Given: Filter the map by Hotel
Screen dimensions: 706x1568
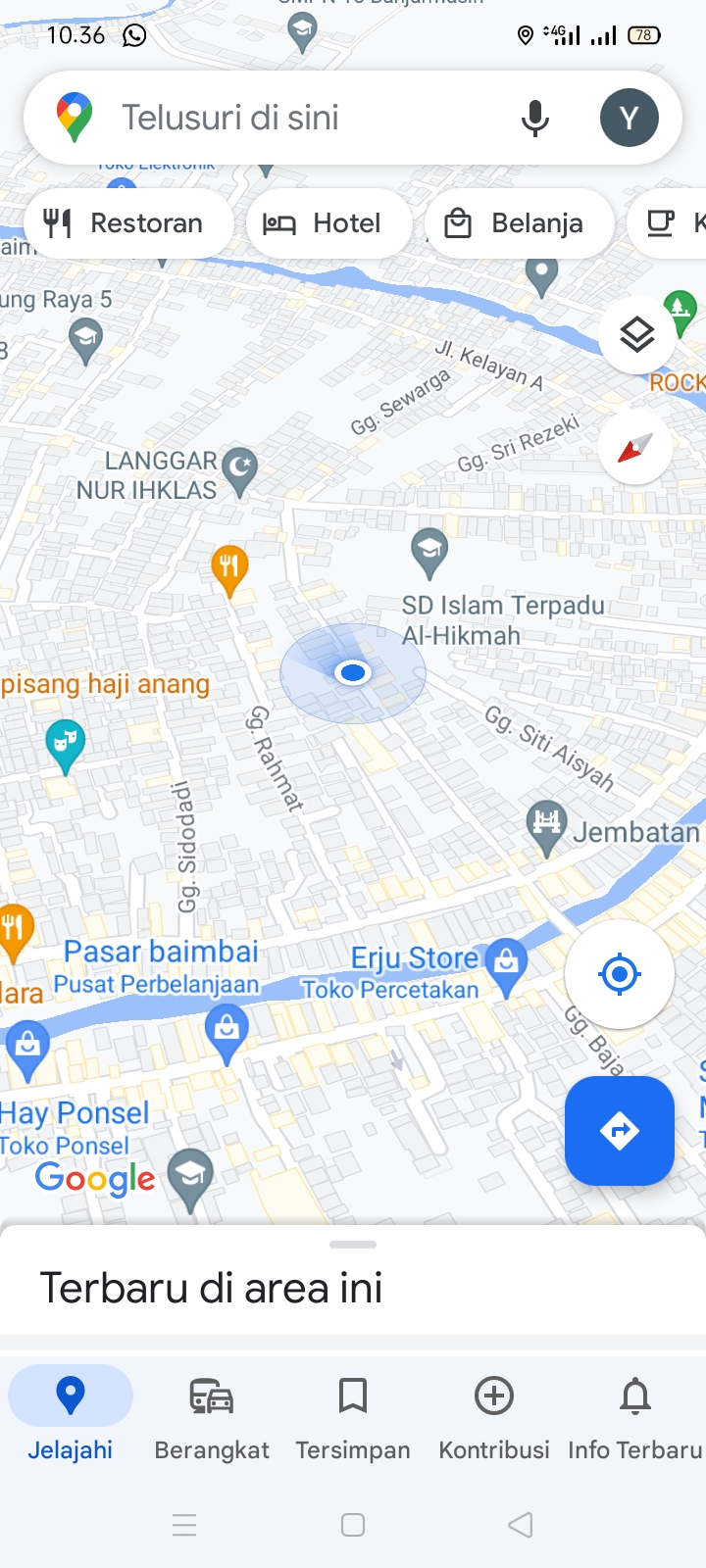Looking at the screenshot, I should click(x=329, y=223).
